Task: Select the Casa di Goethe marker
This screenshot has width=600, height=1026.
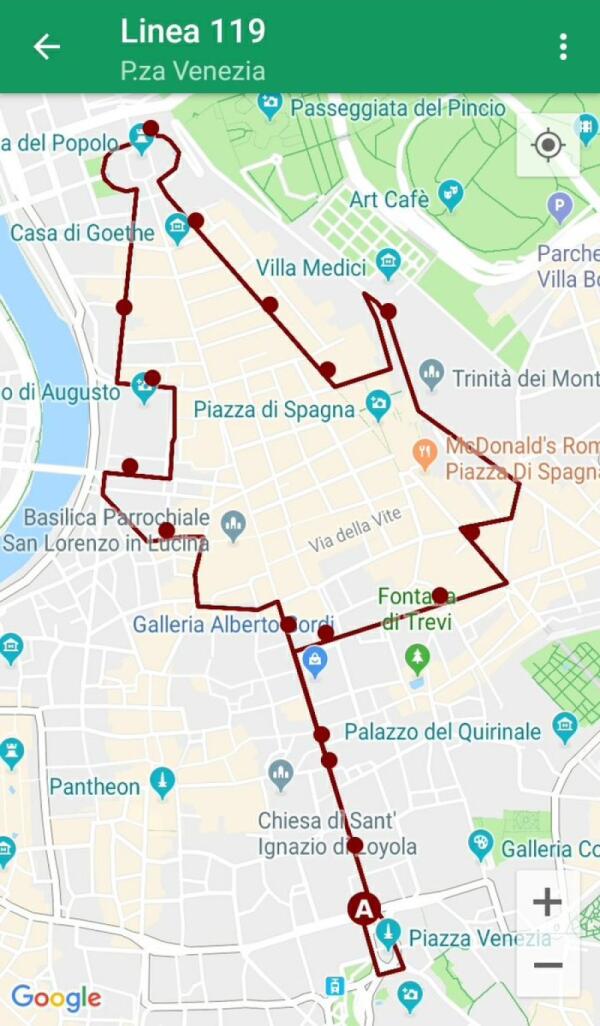Action: (x=177, y=228)
